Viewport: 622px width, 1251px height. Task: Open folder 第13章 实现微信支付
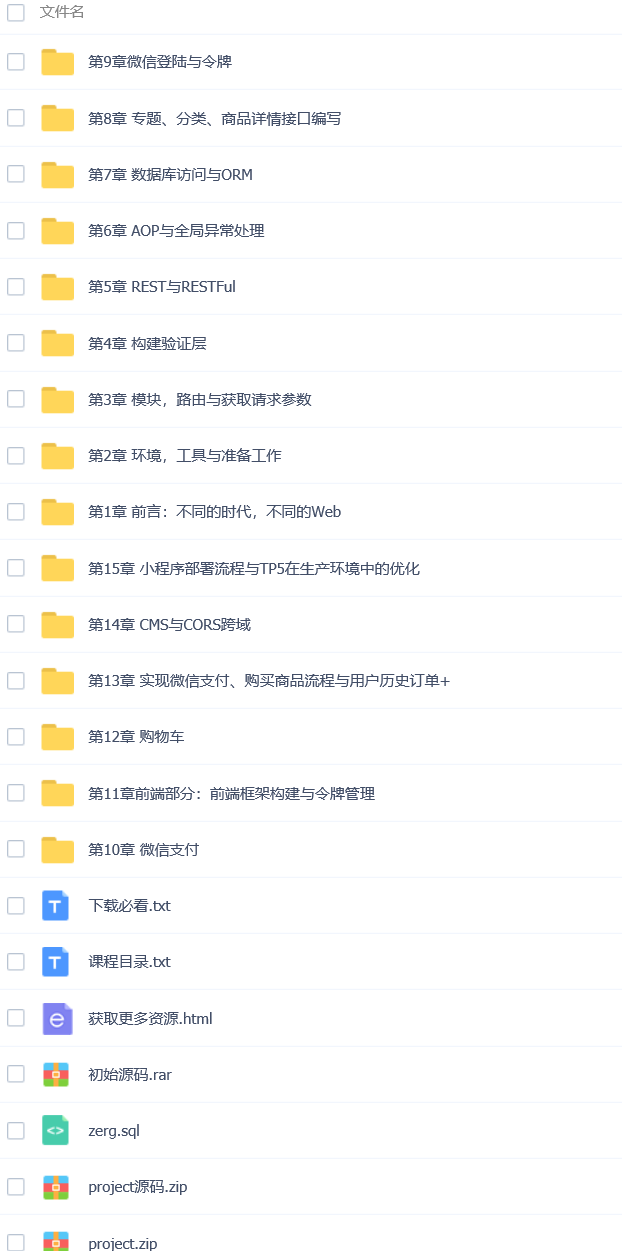[x=269, y=680]
